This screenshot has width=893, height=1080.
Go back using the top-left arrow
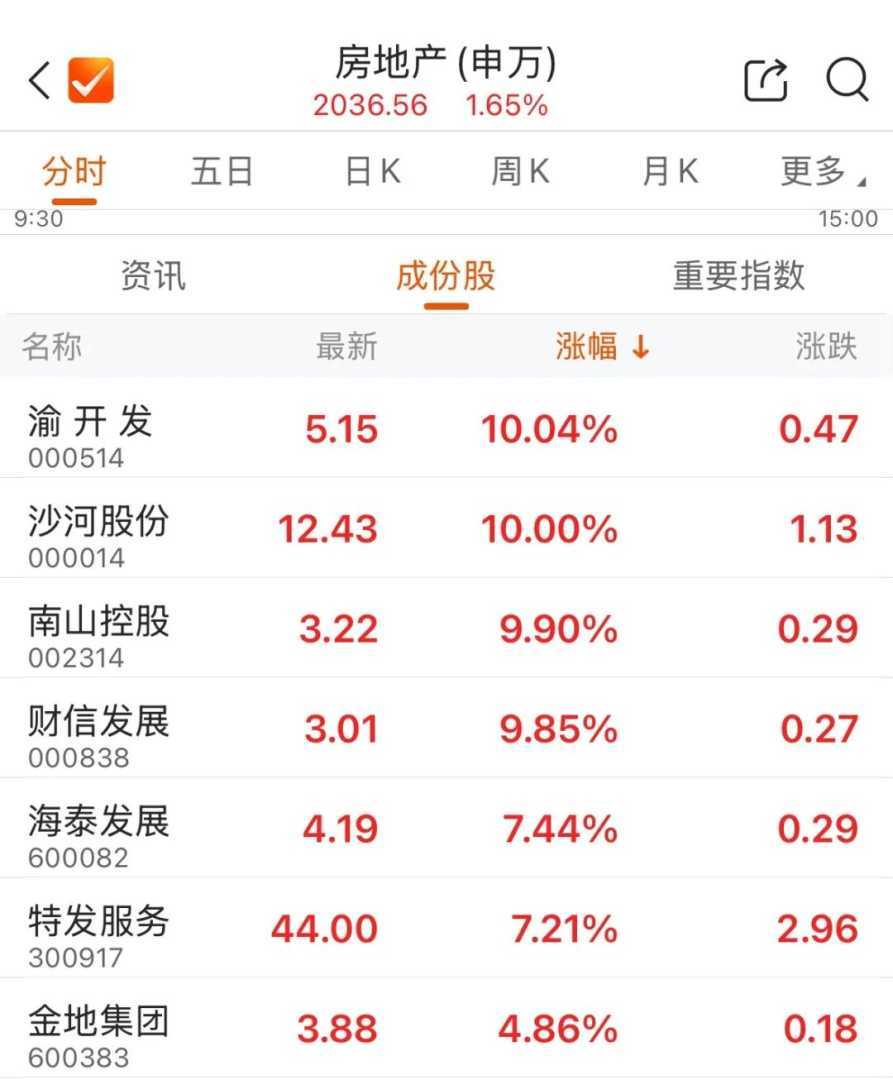coord(40,80)
